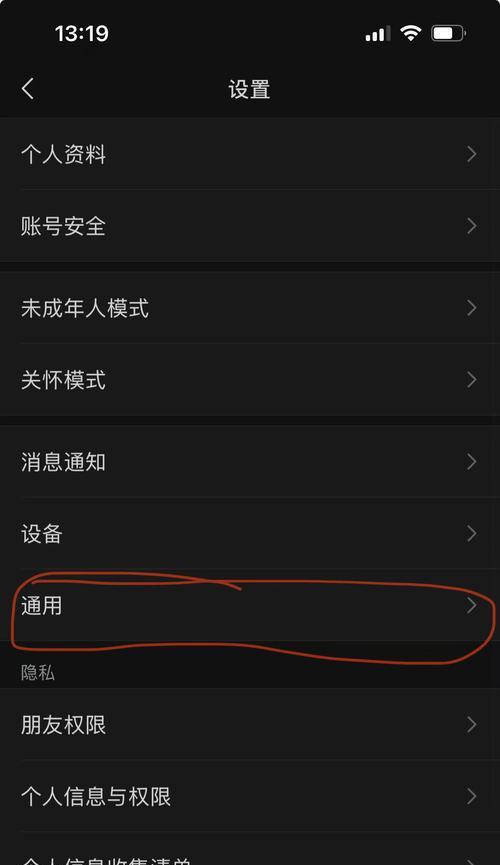Open 账号安全 row
Viewport: 500px width, 865px height.
tap(250, 226)
